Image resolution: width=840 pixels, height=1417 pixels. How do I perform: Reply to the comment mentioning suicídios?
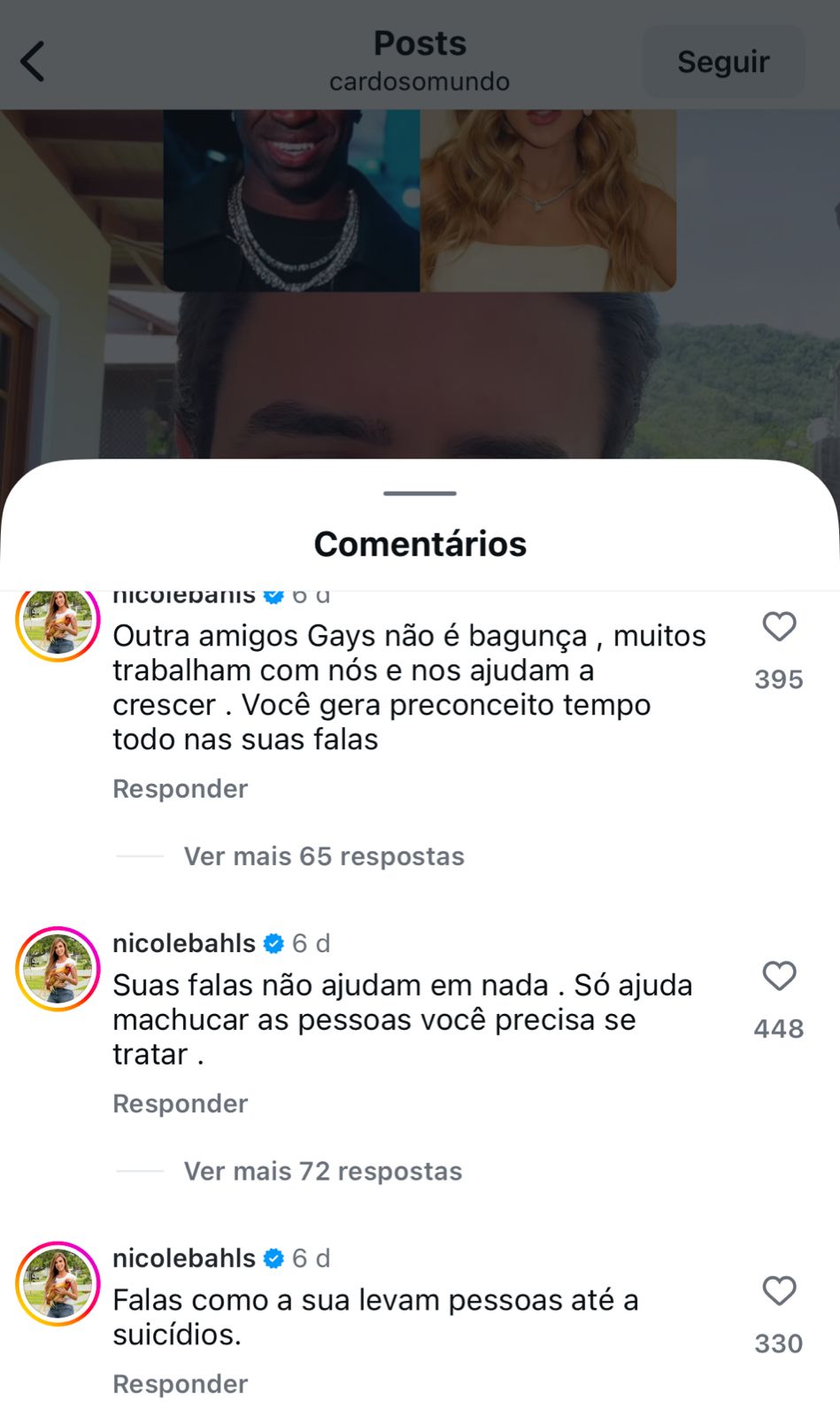pos(180,1383)
